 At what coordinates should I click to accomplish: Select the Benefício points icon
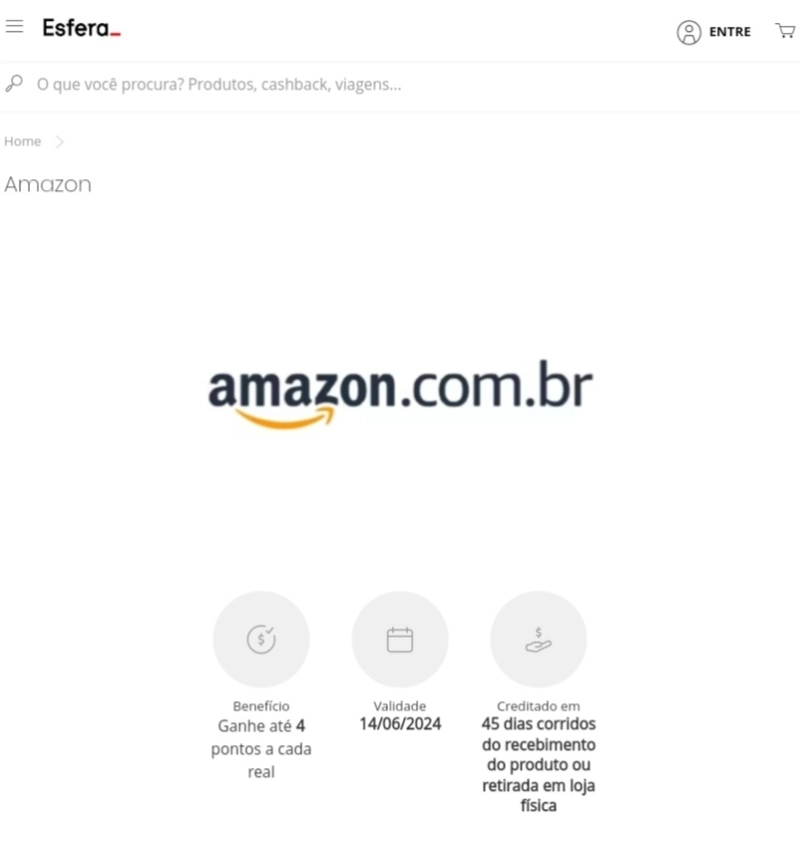(x=261, y=638)
